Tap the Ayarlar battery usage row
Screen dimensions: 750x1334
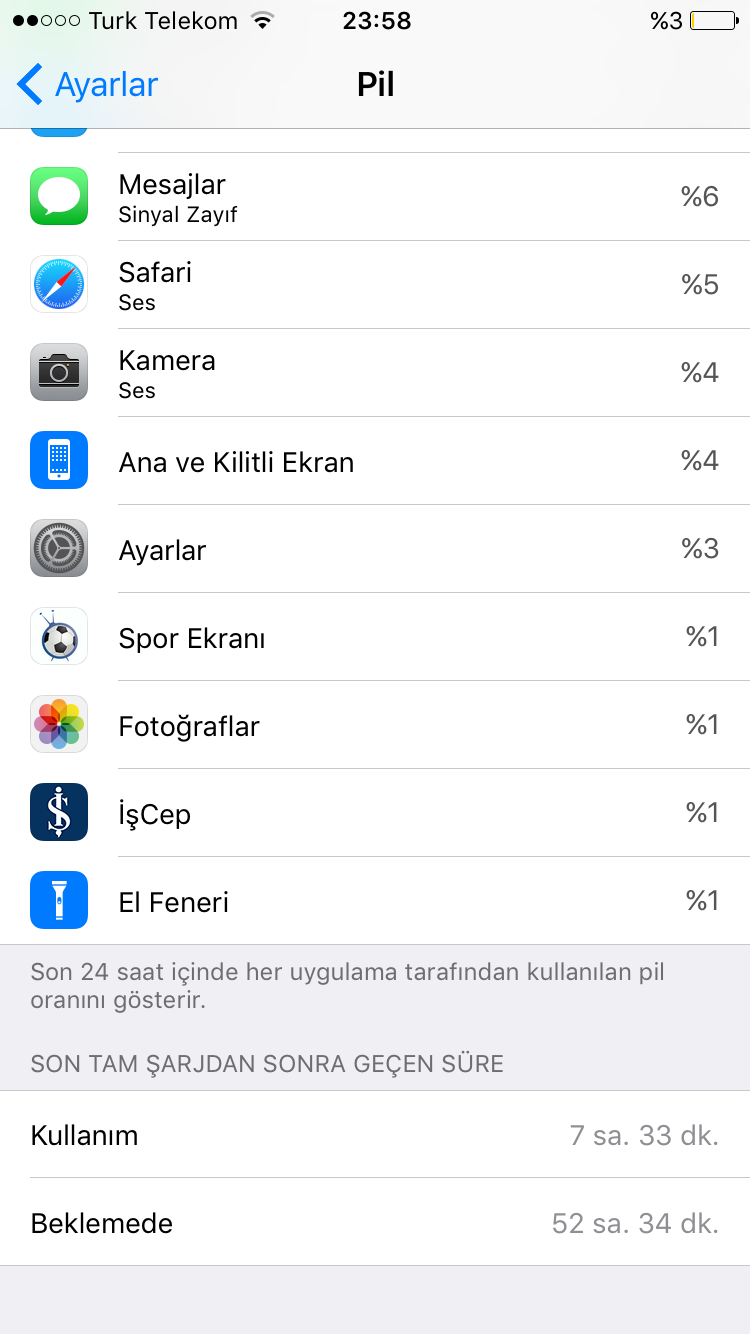click(x=375, y=550)
